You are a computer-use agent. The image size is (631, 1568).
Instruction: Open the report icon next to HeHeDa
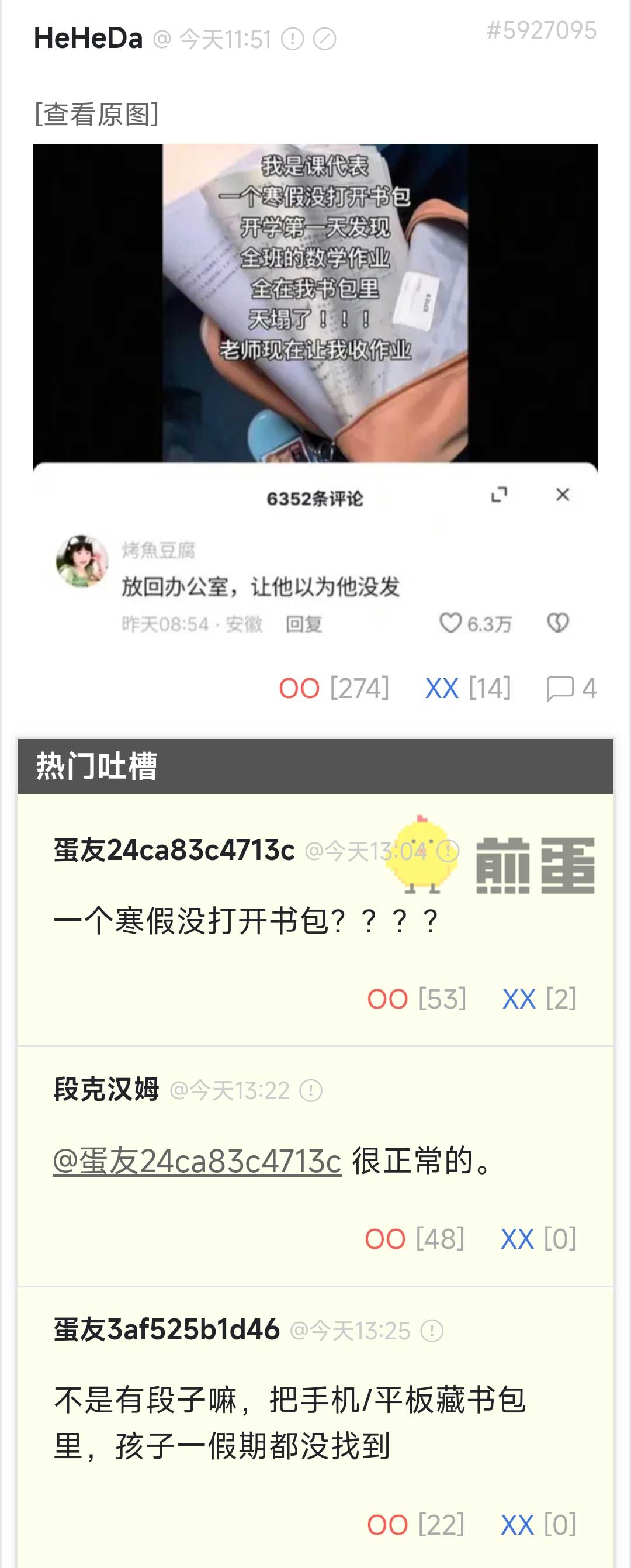coord(293,40)
